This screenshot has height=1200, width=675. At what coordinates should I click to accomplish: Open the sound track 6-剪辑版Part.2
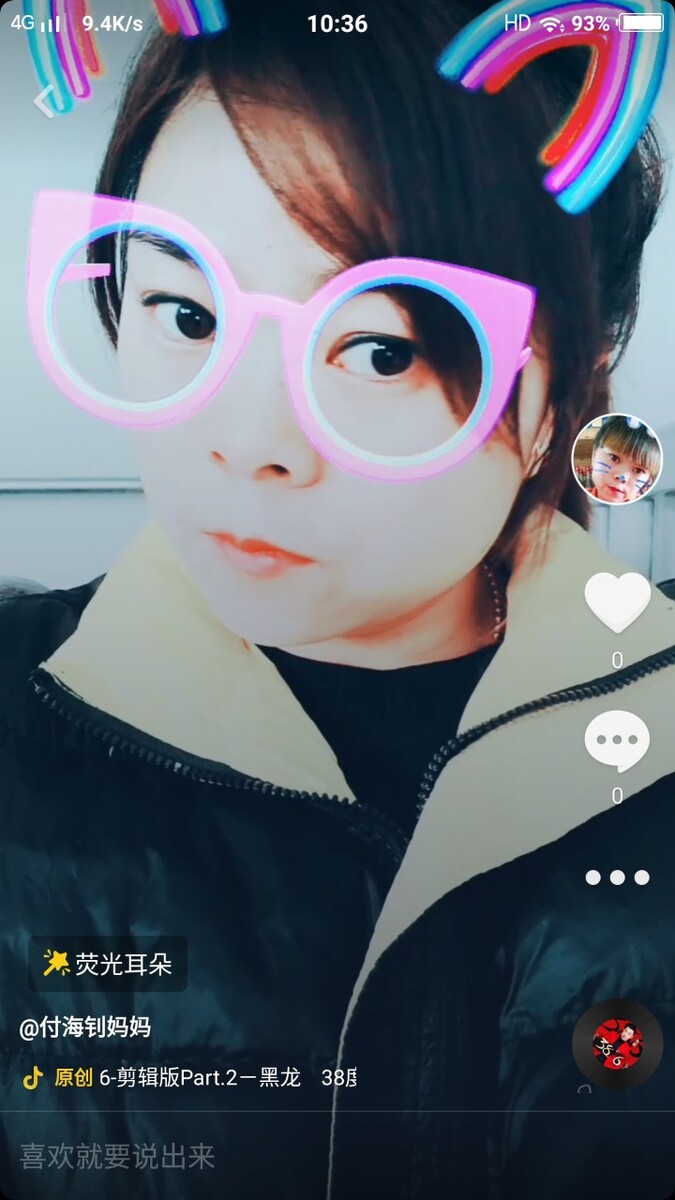pyautogui.click(x=200, y=1077)
